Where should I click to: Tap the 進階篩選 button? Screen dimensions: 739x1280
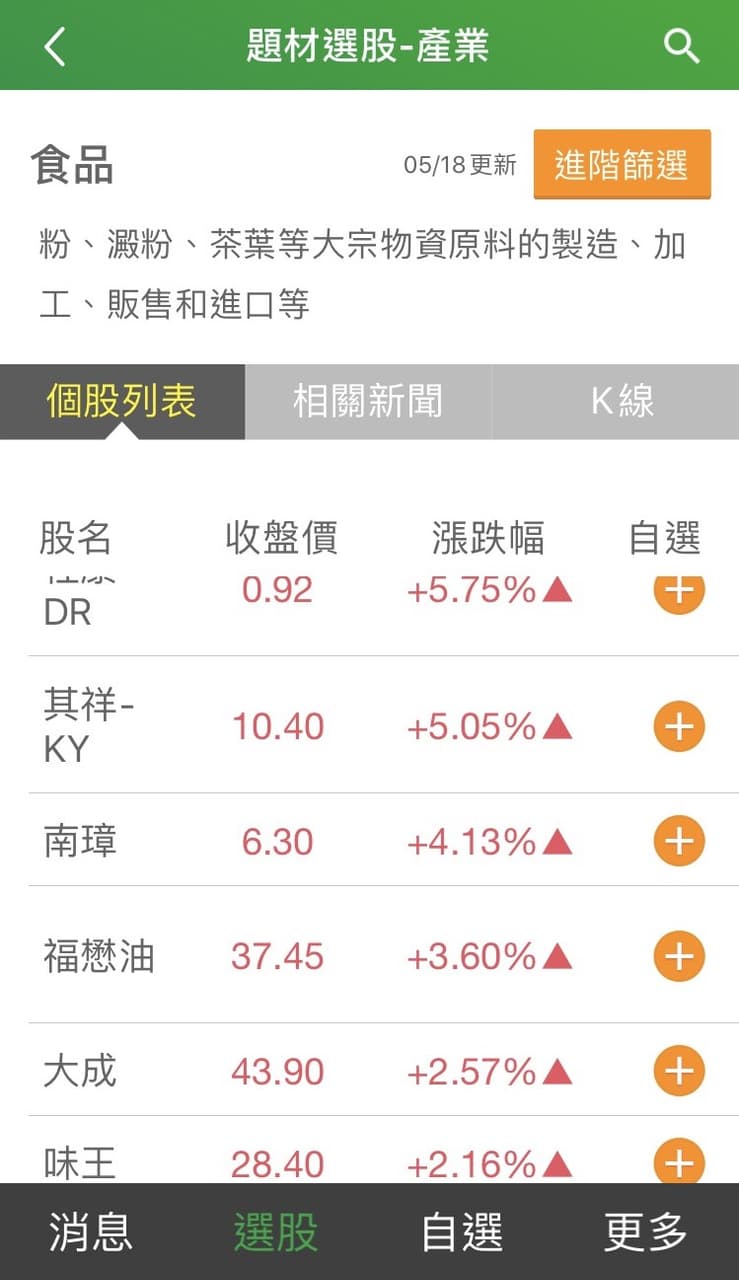coord(622,165)
